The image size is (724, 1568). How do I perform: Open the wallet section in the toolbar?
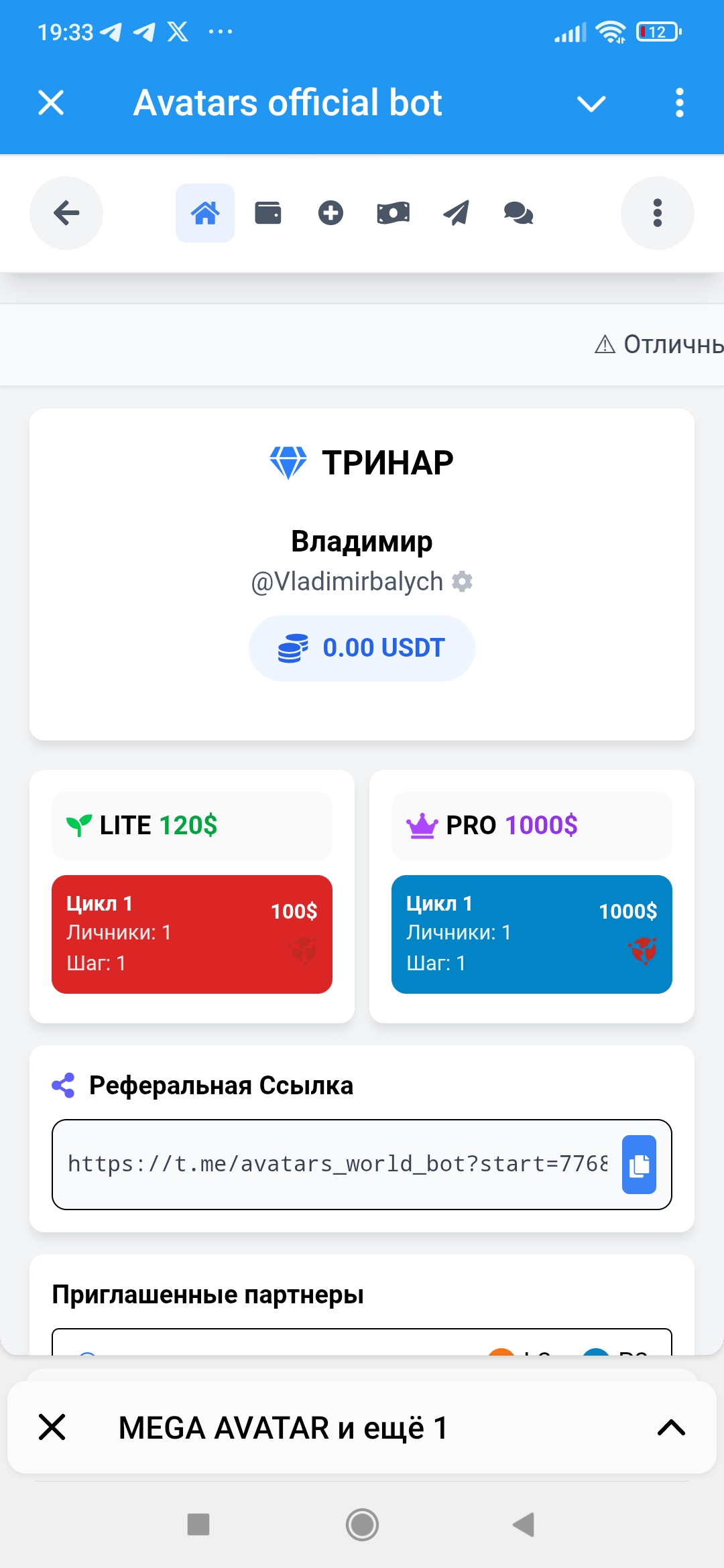(268, 213)
